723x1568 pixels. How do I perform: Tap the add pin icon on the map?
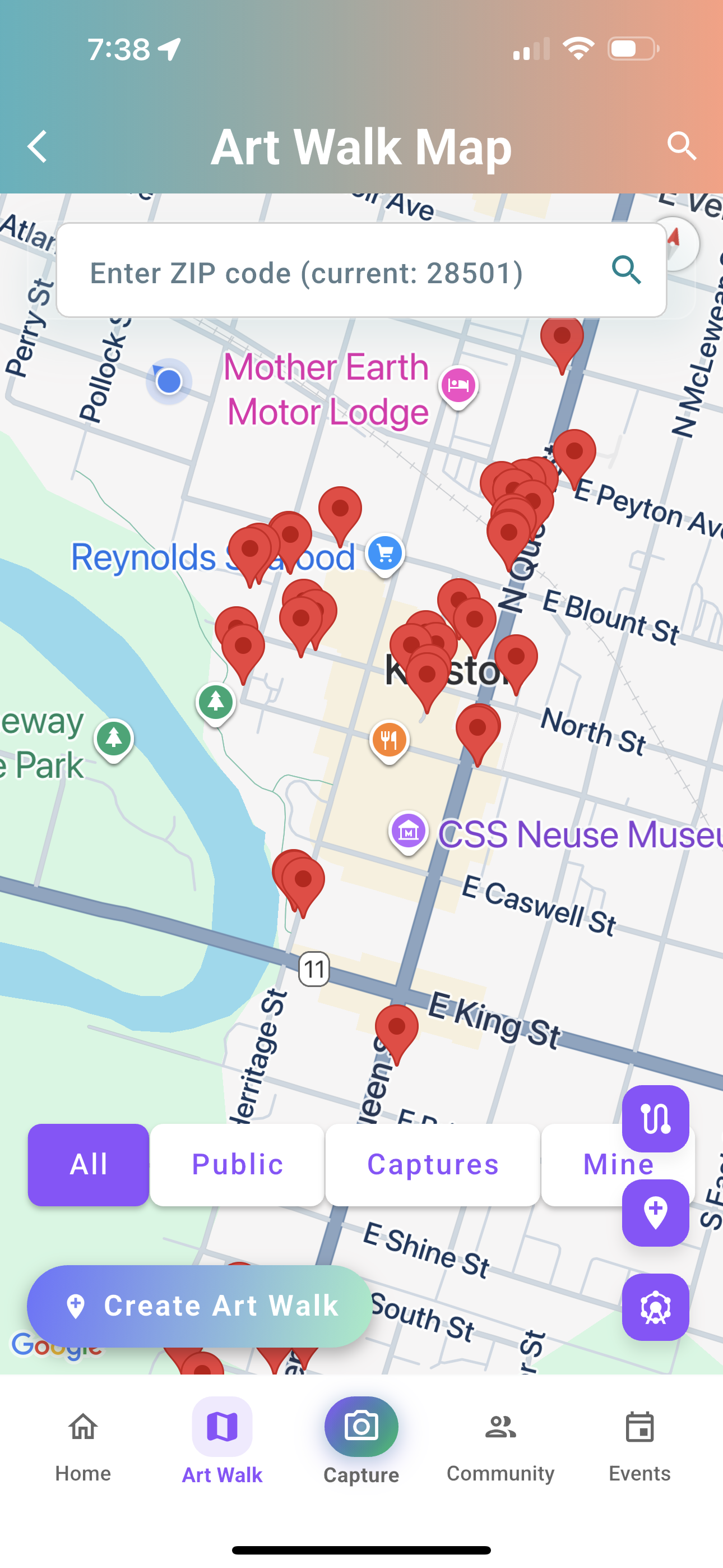(x=655, y=1211)
